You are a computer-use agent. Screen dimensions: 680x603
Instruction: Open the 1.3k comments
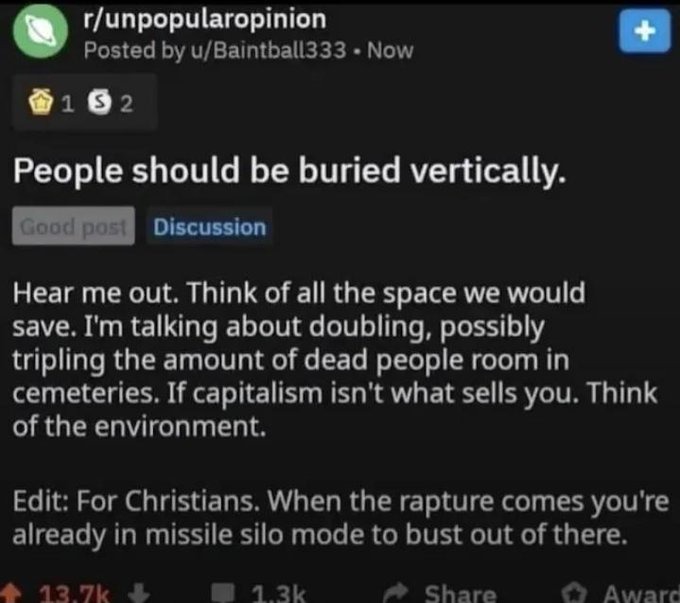coord(260,594)
